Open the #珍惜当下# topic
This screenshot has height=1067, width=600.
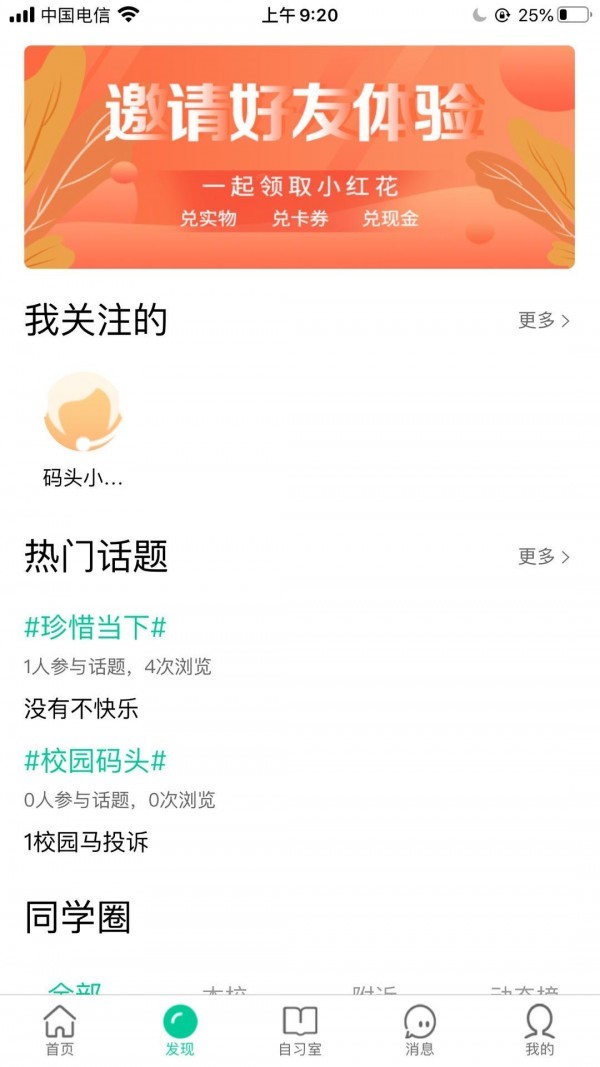tap(95, 627)
